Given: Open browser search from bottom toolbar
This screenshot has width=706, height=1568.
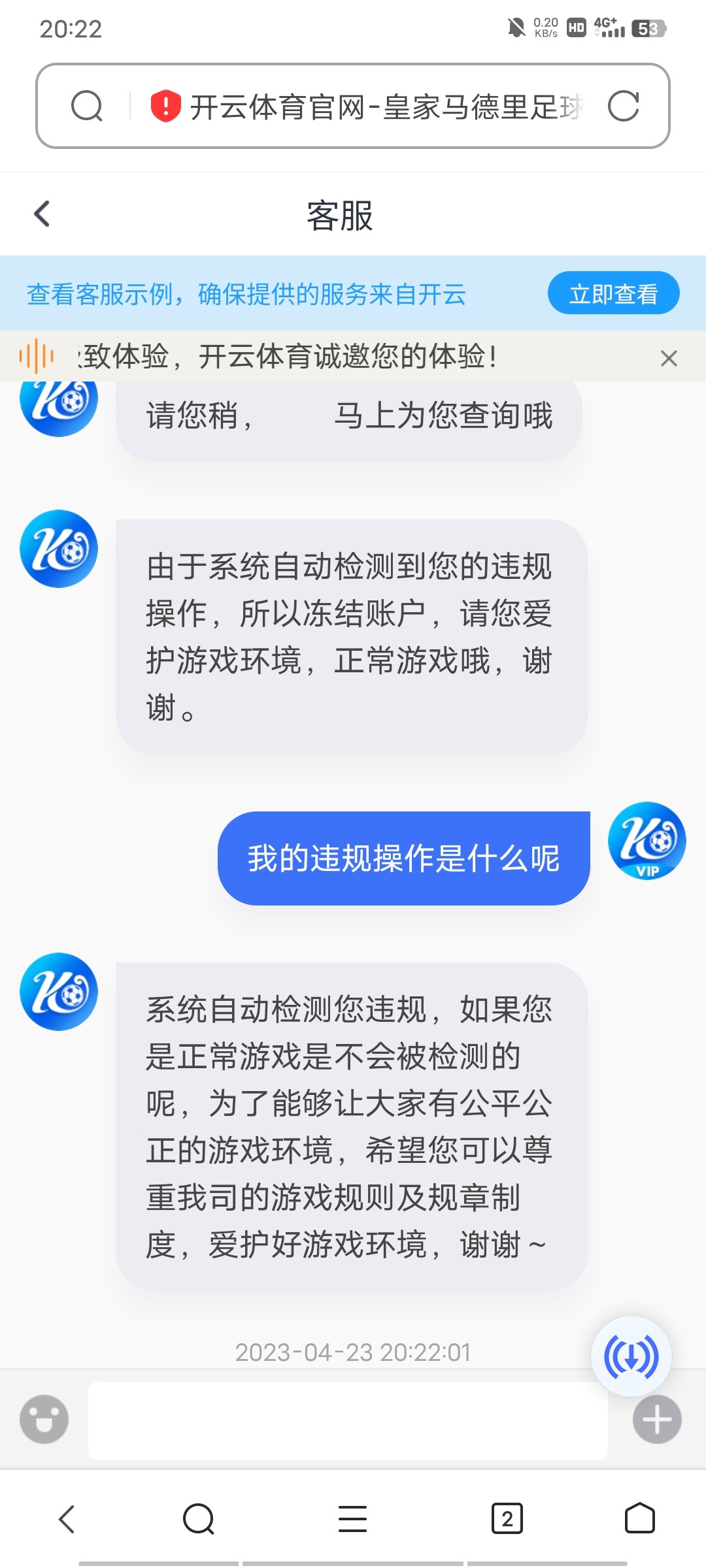Looking at the screenshot, I should pyautogui.click(x=199, y=1518).
